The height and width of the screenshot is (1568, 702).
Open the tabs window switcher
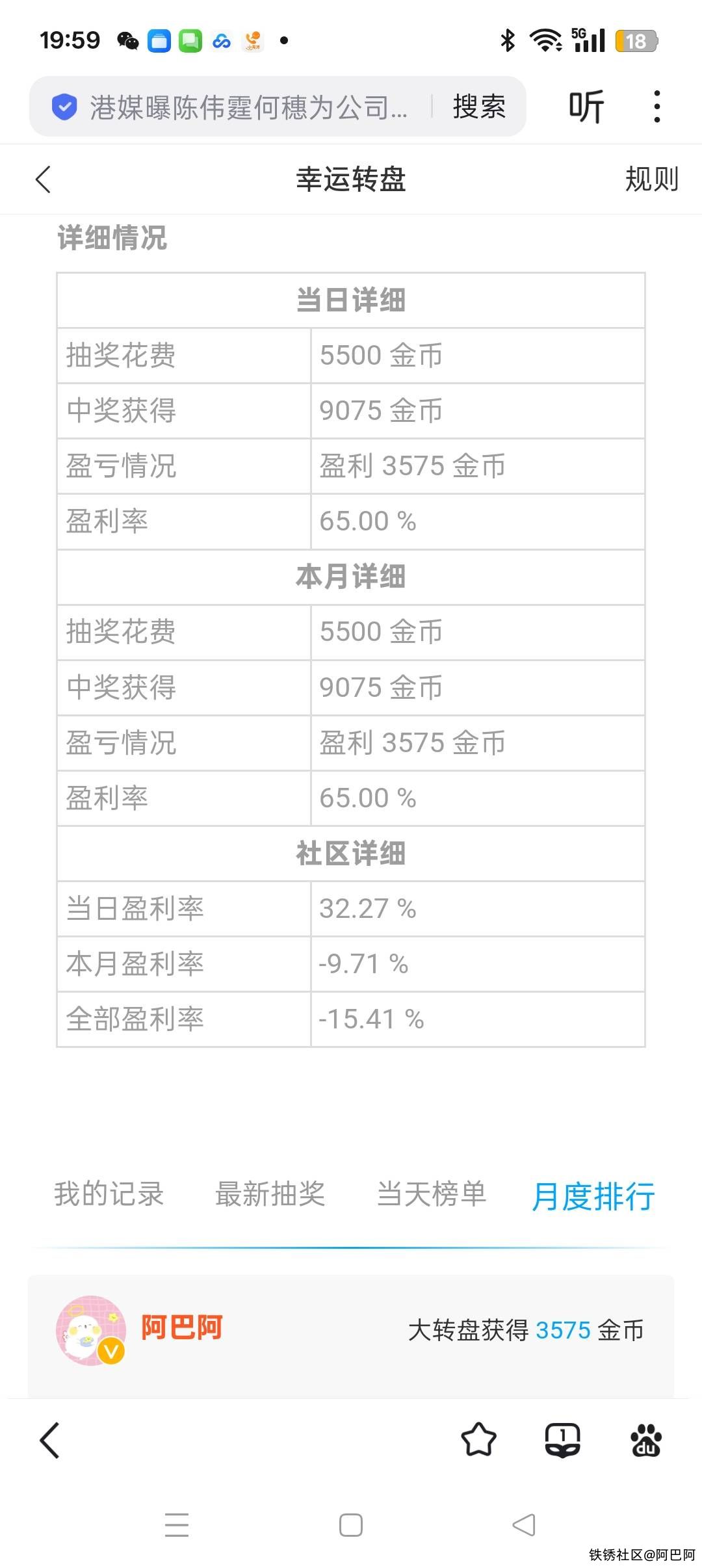pyautogui.click(x=562, y=1440)
